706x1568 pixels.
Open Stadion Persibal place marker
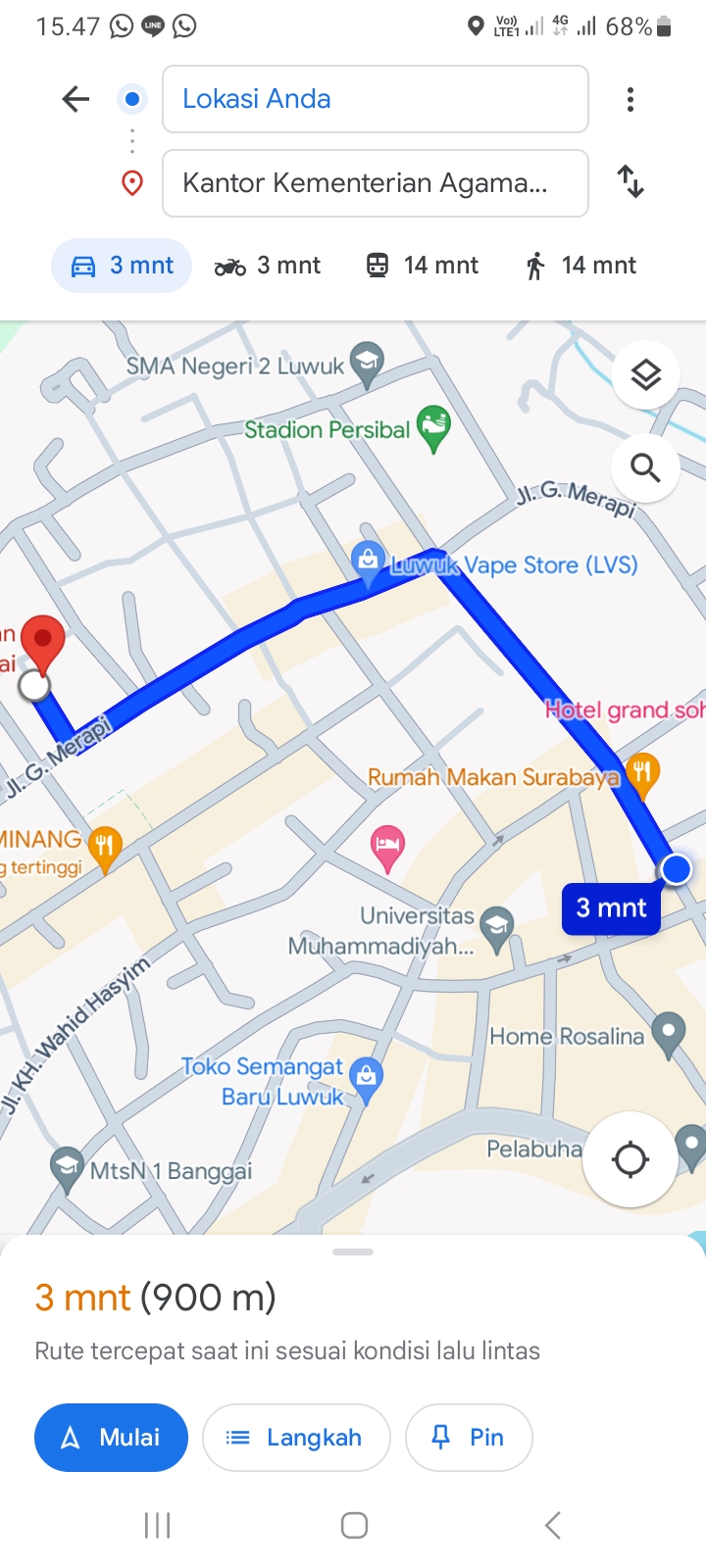tap(433, 428)
